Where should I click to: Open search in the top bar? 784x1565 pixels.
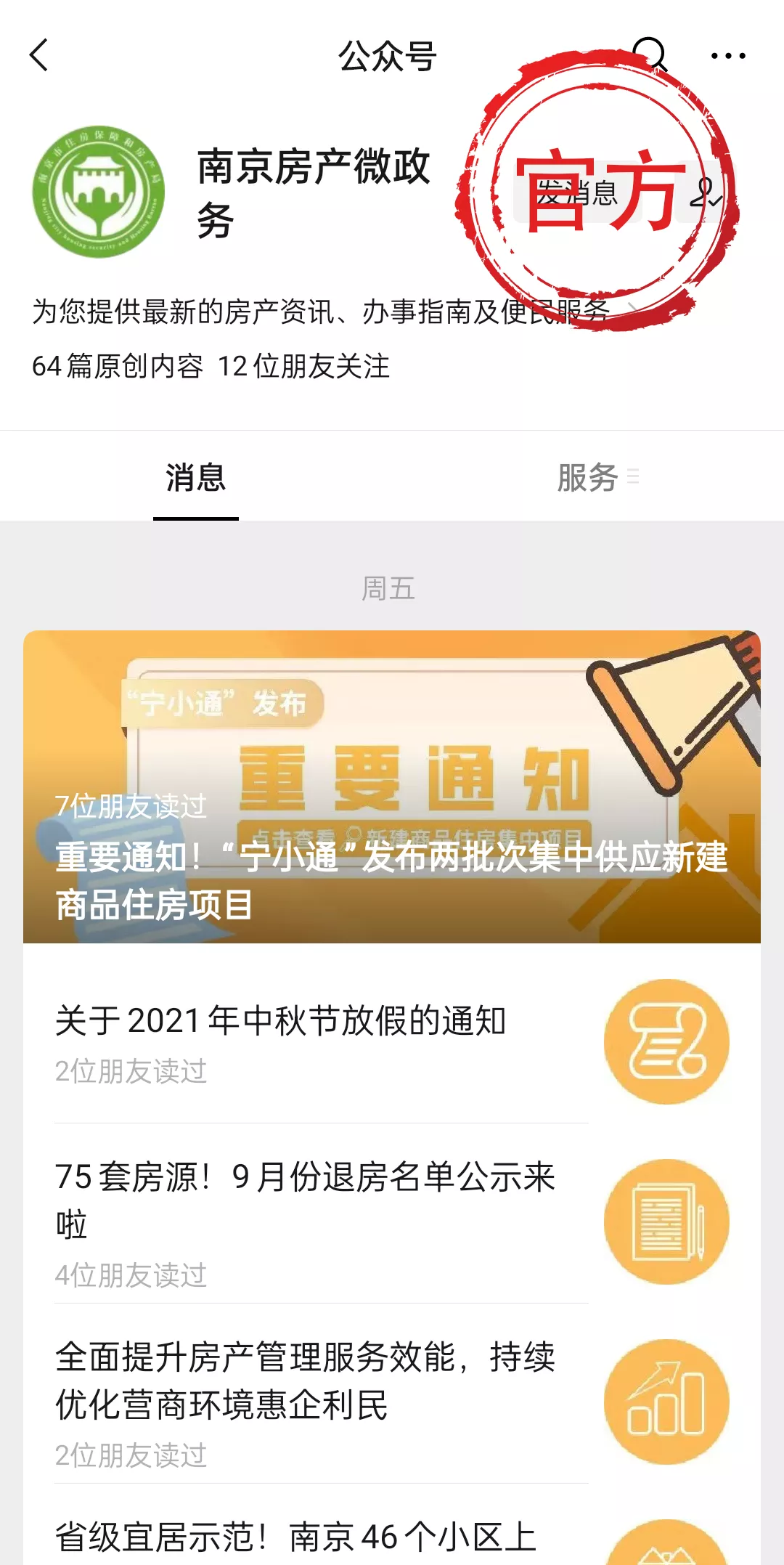(649, 54)
